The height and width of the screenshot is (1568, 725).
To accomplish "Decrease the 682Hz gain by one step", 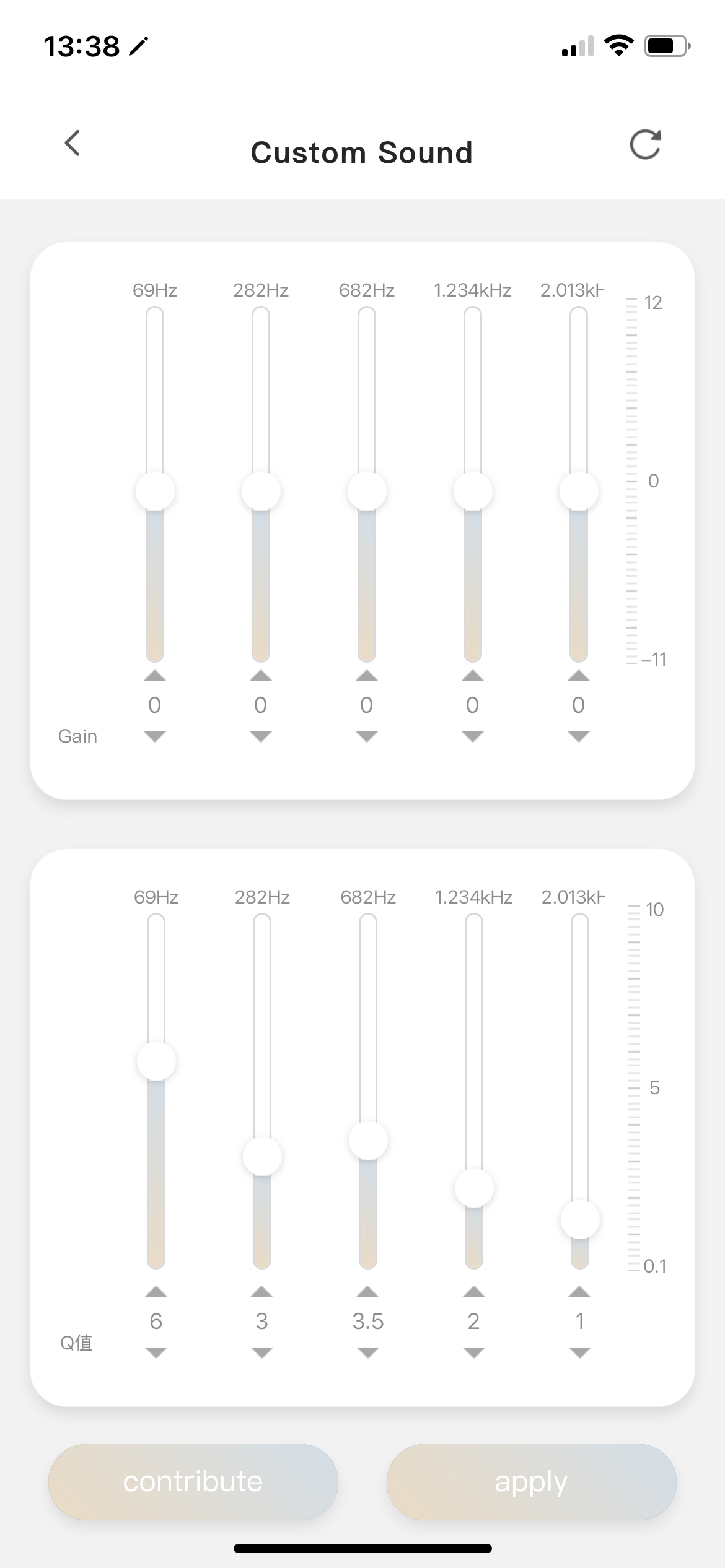I will (x=367, y=736).
